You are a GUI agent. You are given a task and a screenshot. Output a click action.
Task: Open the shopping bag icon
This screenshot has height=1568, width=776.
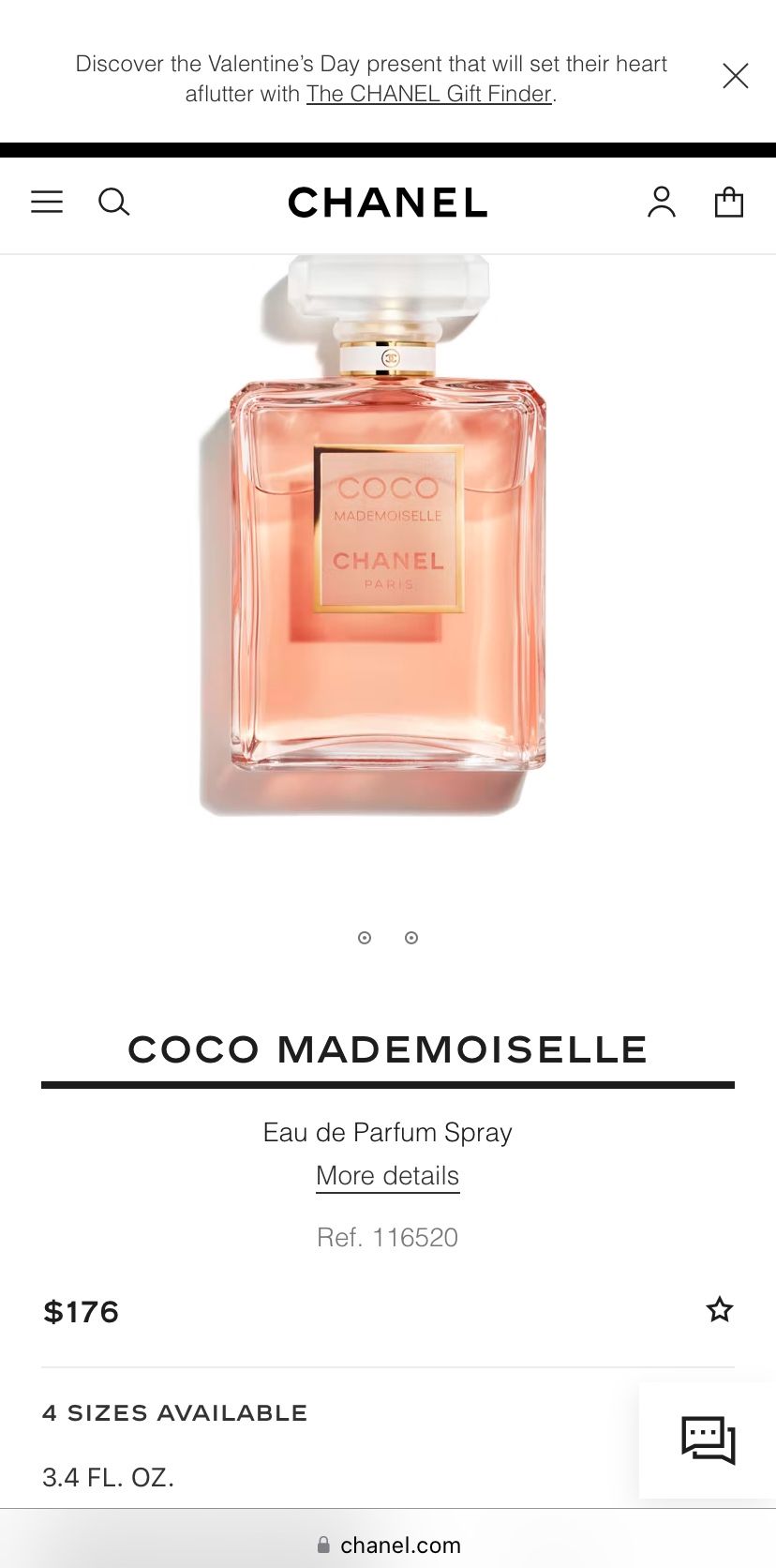click(x=729, y=203)
